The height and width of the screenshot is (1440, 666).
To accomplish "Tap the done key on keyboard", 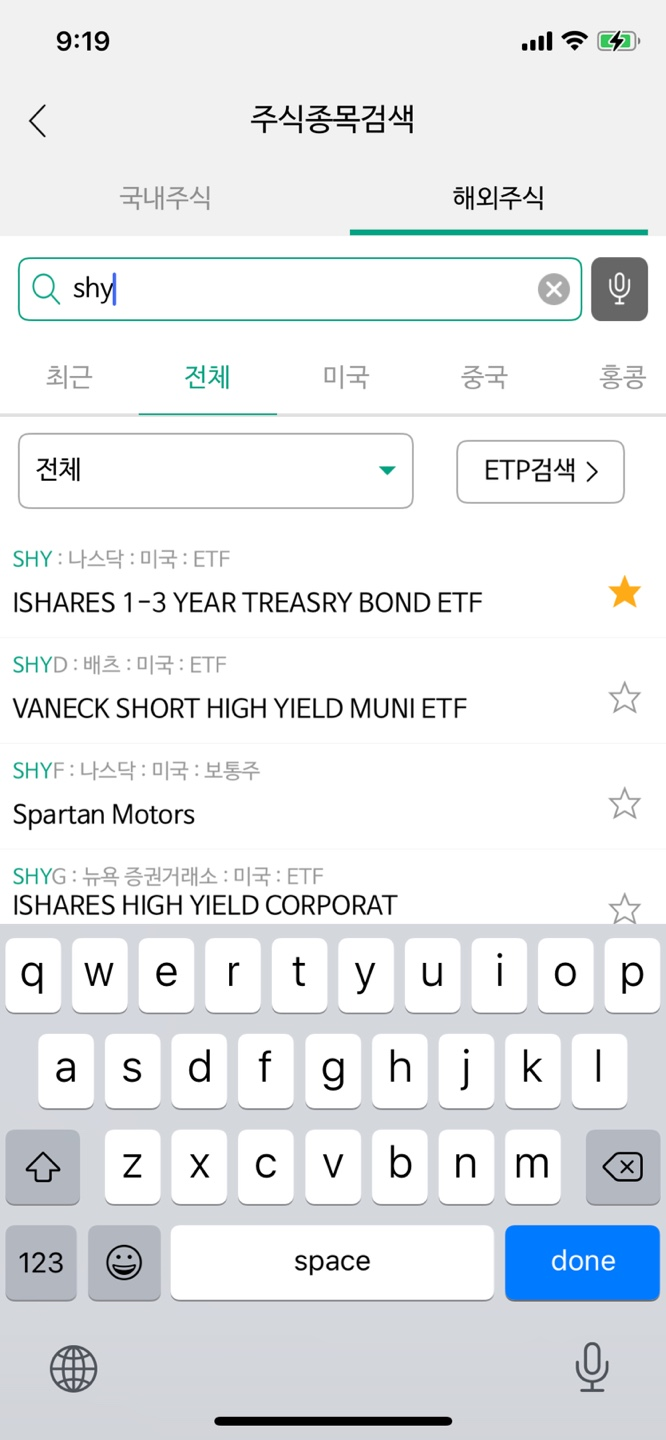I will pos(583,1262).
